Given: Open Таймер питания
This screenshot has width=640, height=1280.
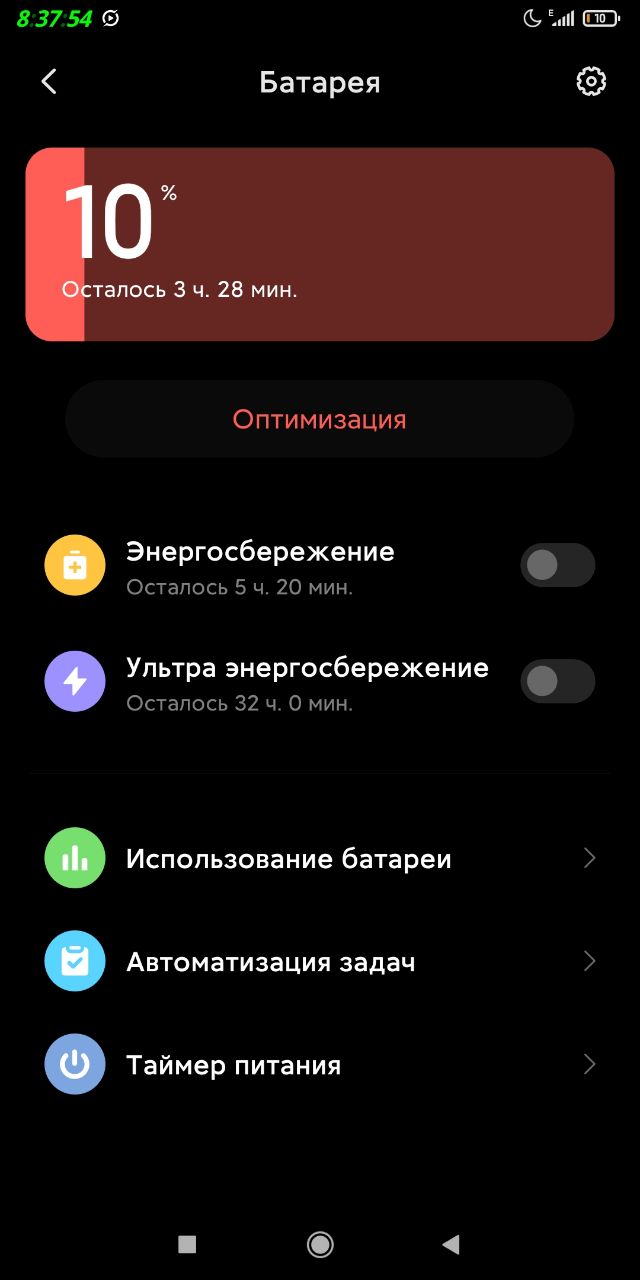Looking at the screenshot, I should (x=320, y=1065).
